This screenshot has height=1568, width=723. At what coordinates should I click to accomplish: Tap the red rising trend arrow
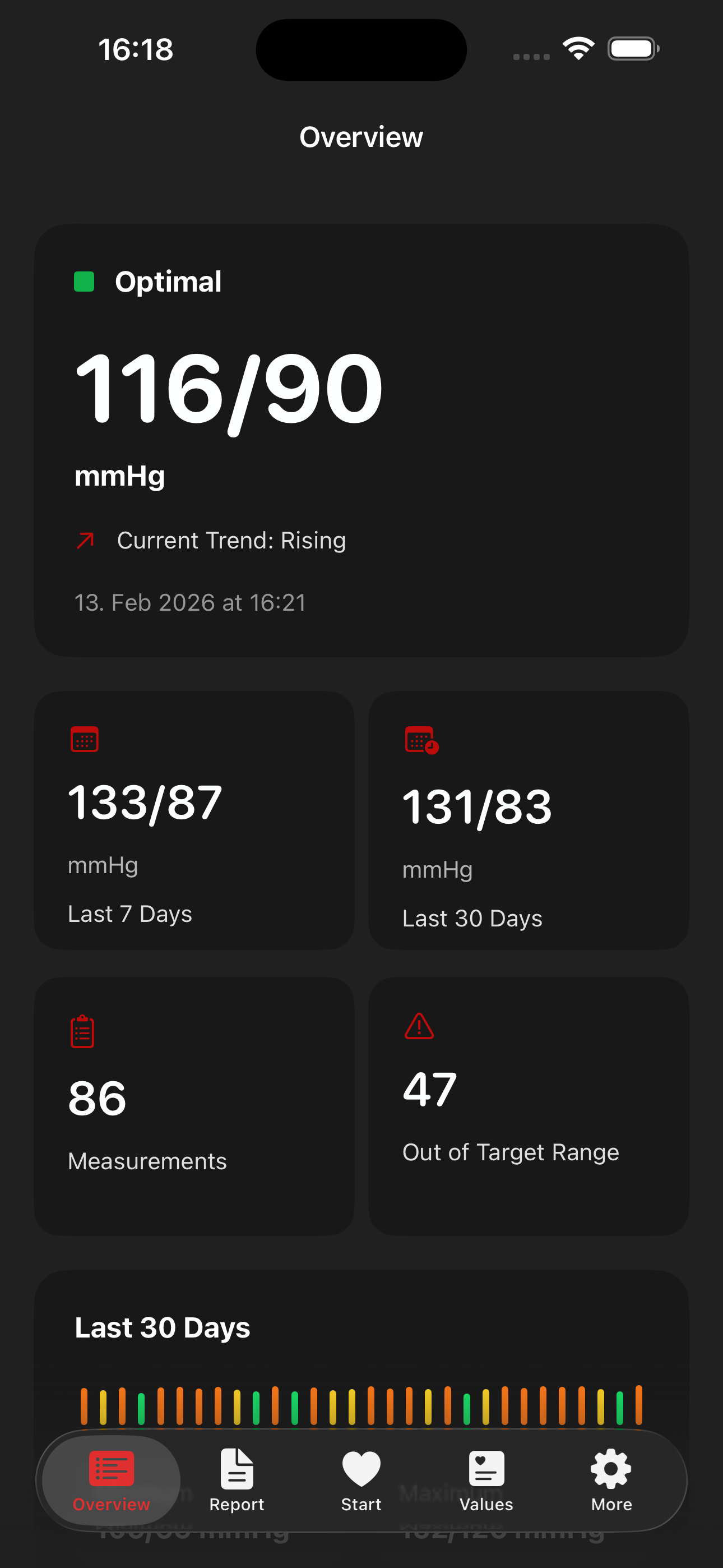point(85,539)
